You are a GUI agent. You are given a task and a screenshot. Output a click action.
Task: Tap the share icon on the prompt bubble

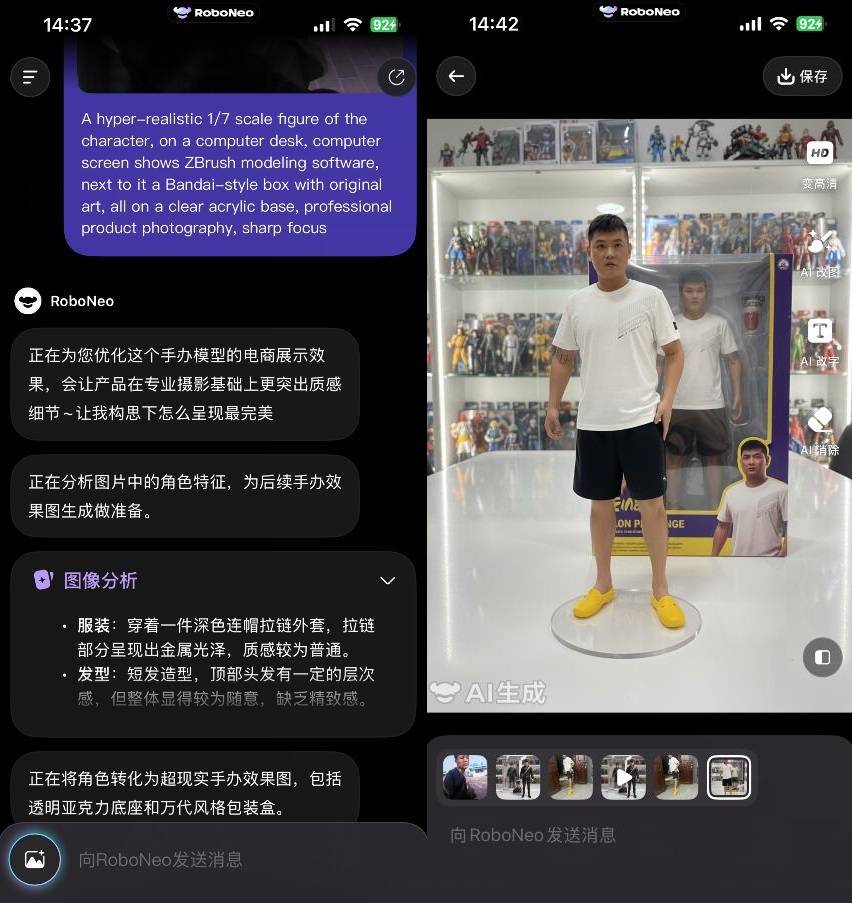click(396, 77)
